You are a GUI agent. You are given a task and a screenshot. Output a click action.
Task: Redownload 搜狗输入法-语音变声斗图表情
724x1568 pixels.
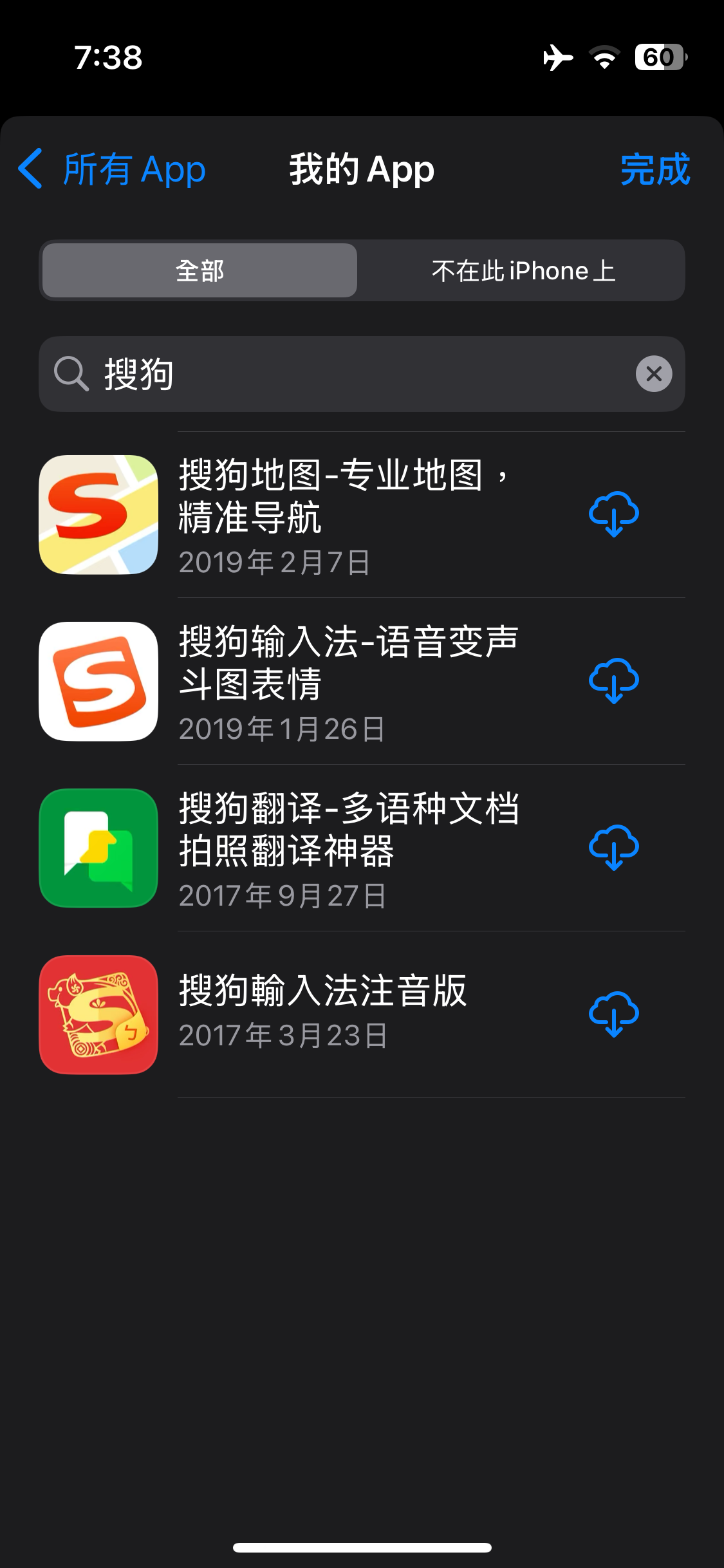click(614, 681)
